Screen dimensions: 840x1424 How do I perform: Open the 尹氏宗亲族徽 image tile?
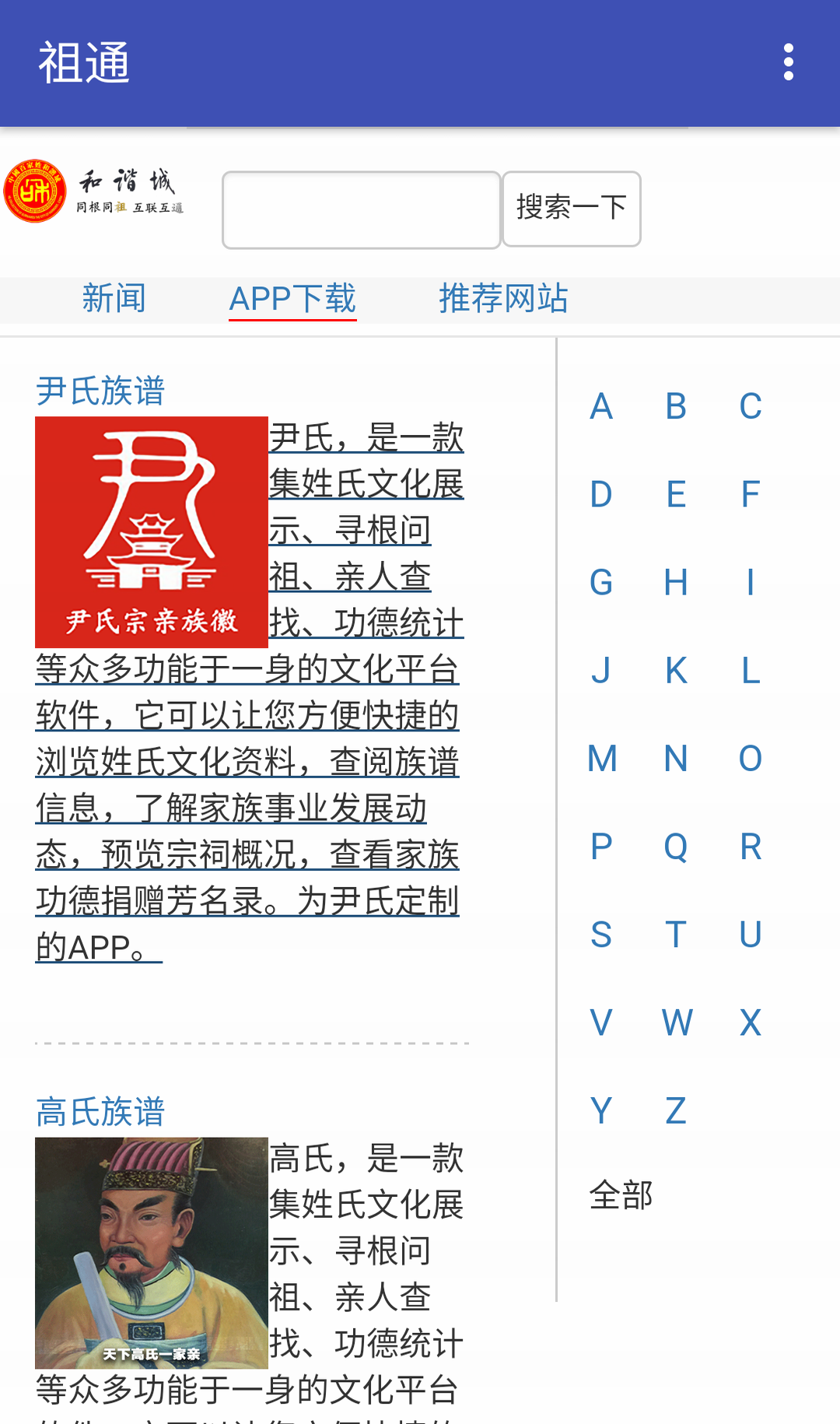(152, 532)
